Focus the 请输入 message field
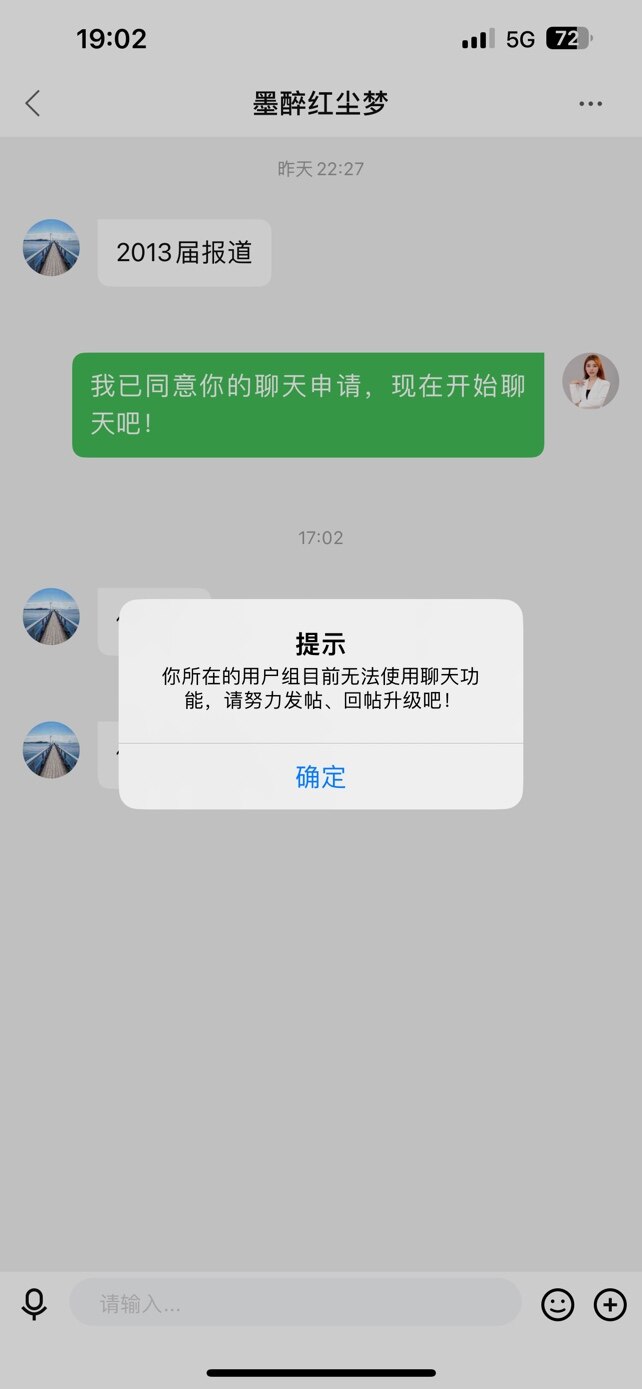642x1389 pixels. click(295, 1304)
